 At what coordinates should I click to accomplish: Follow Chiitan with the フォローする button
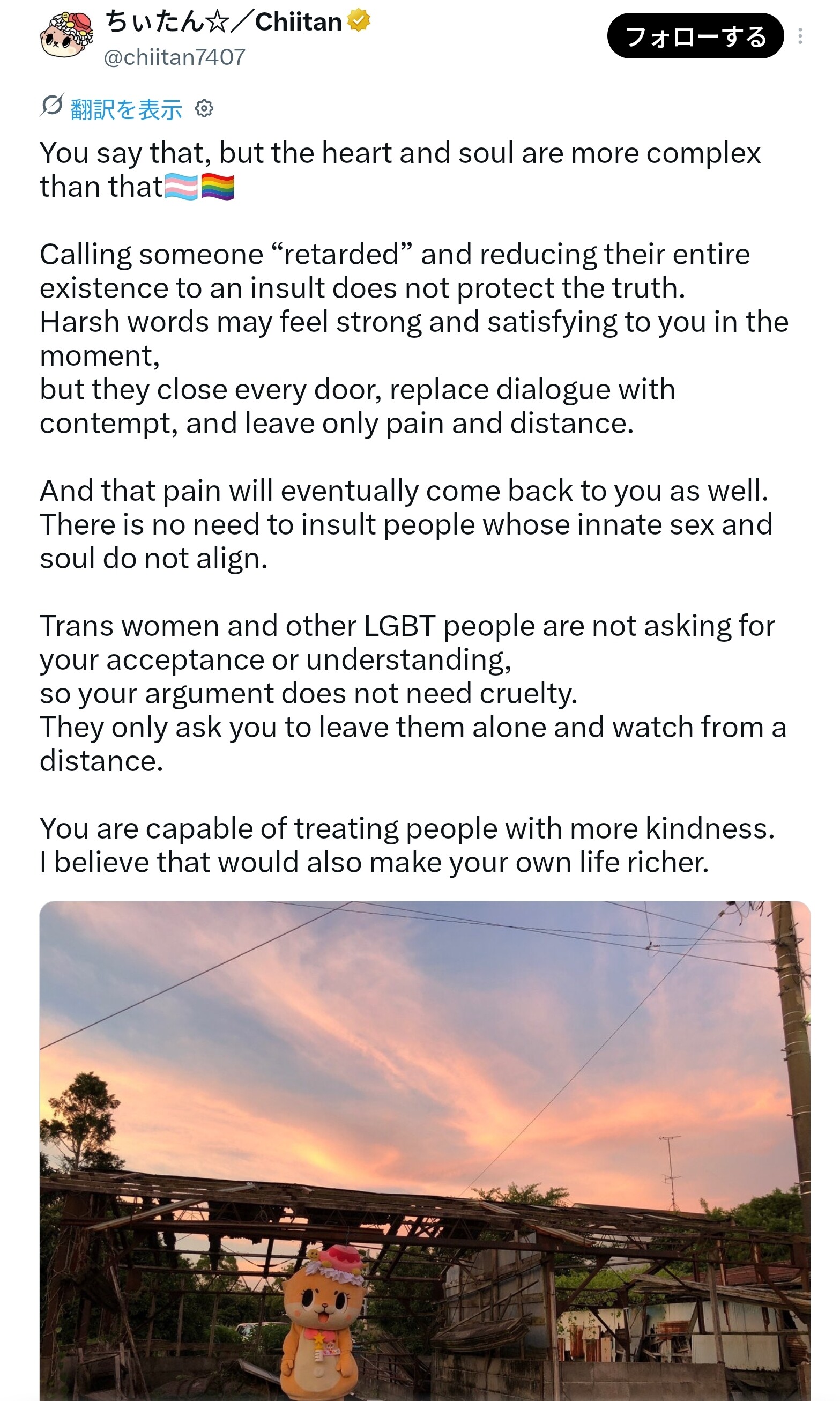(695, 36)
